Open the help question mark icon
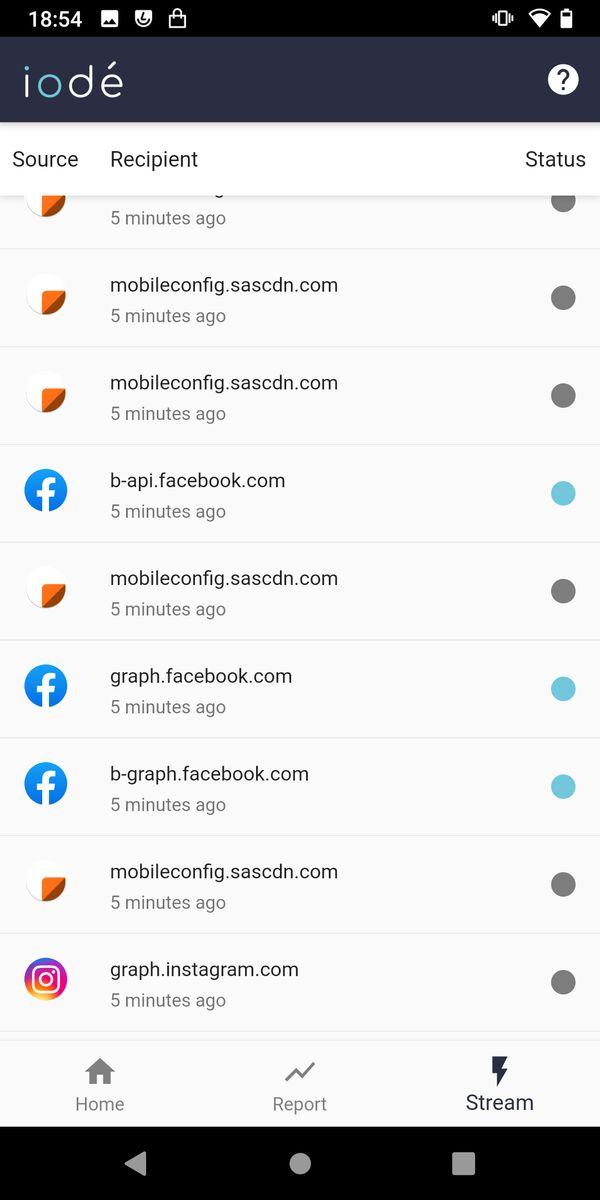600x1200 pixels. coord(563,80)
